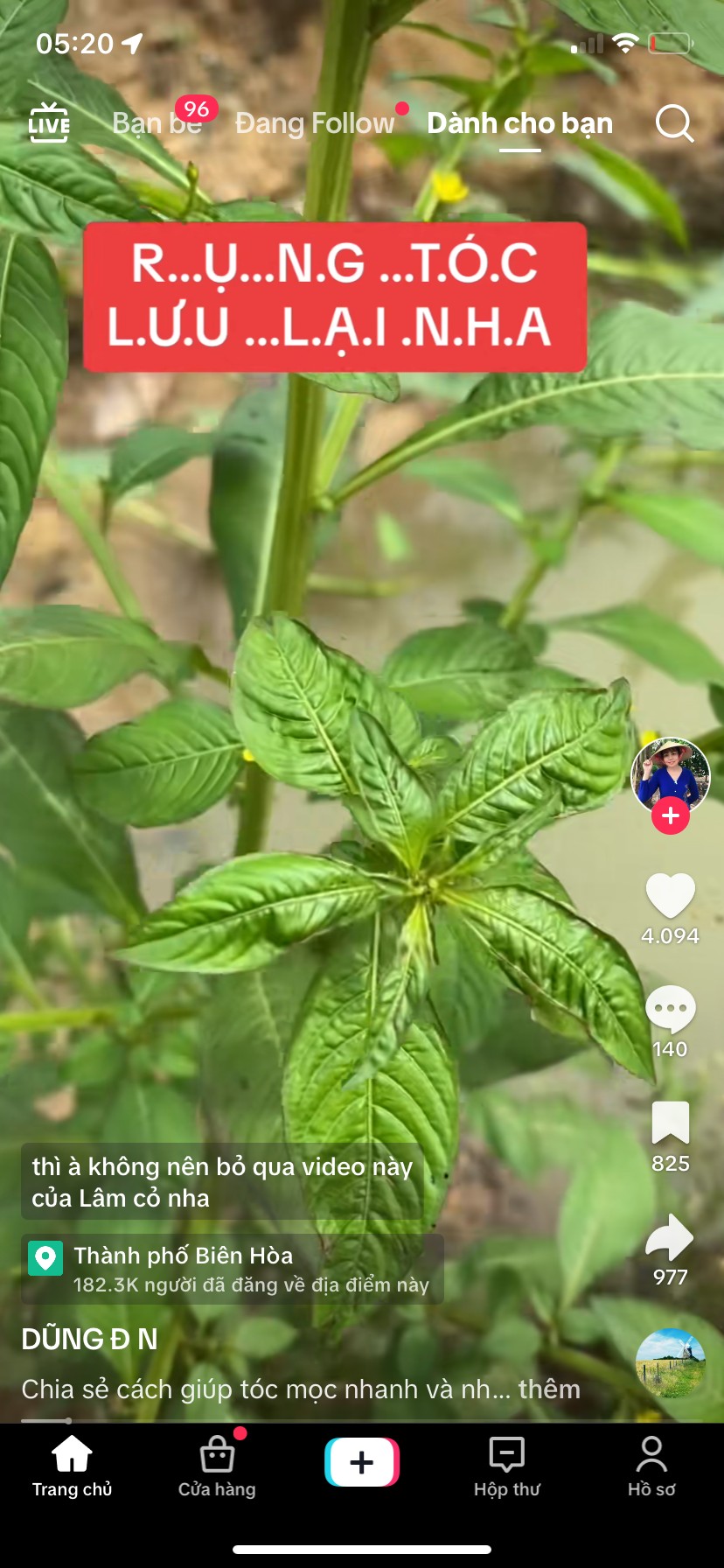
Task: Open the Cửa hàng tab
Action: [x=217, y=1466]
